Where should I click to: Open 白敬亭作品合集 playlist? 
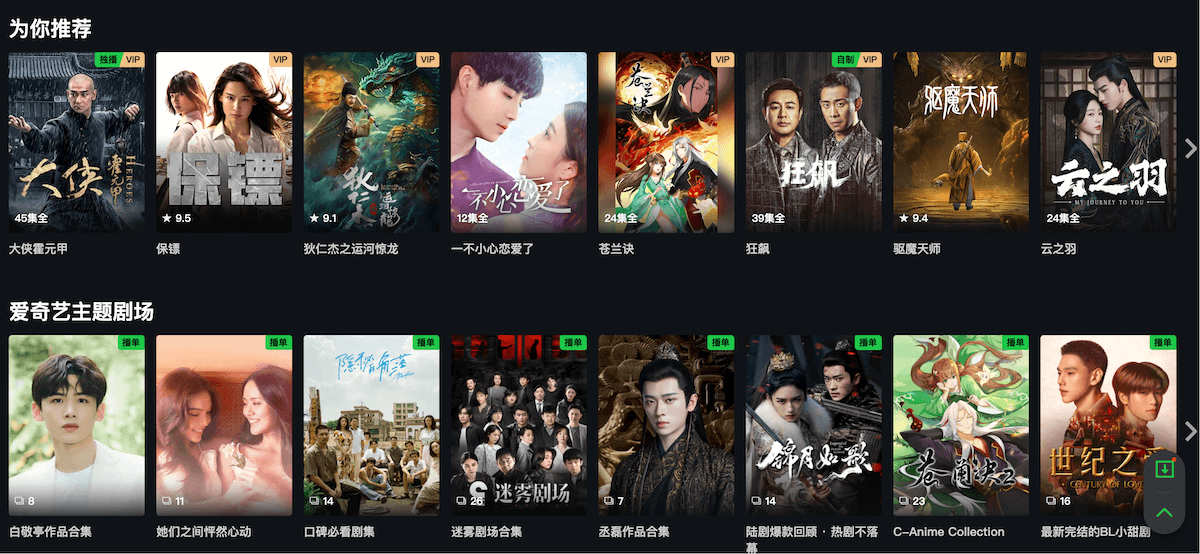point(76,425)
